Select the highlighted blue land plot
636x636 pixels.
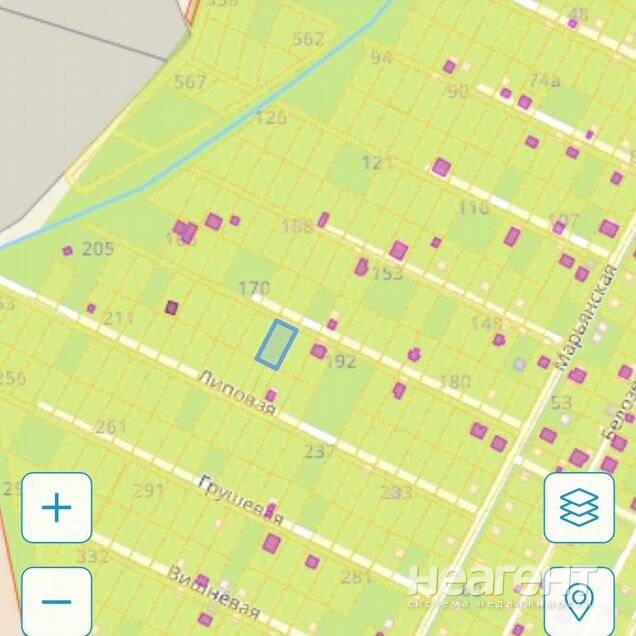[x=276, y=344]
